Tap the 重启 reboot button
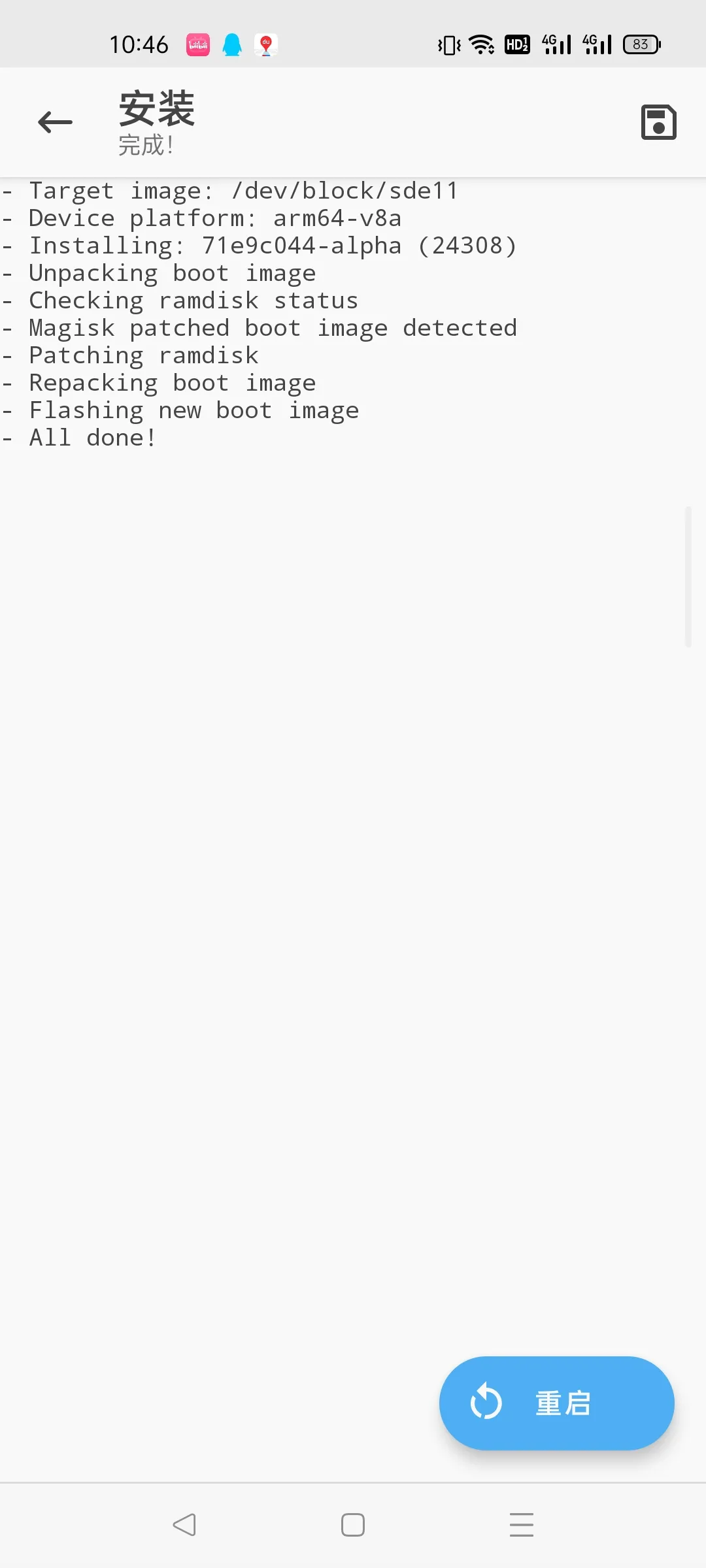The height and width of the screenshot is (1568, 706). point(556,1403)
